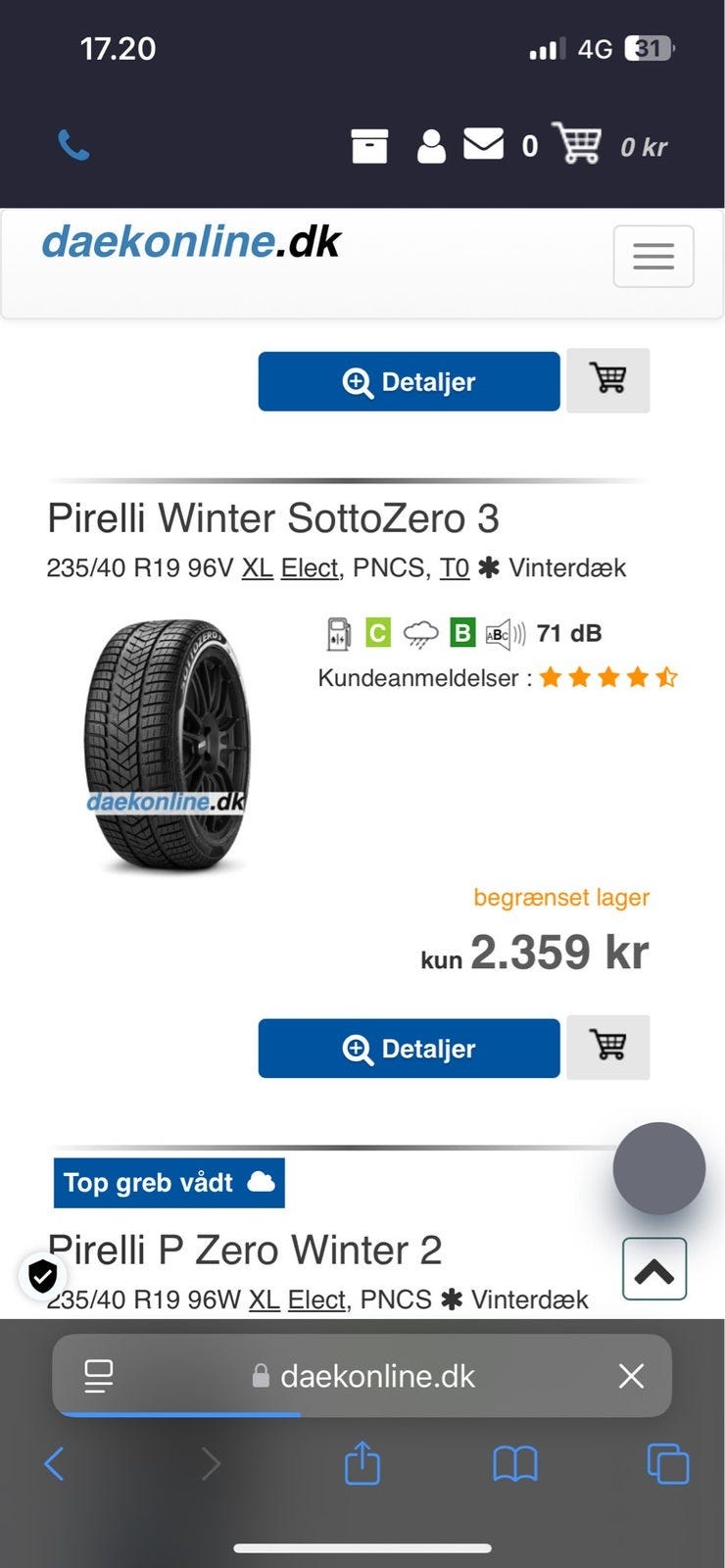Jump back to top with arrow button
Viewport: 725px width, 1568px height.
pos(653,1269)
